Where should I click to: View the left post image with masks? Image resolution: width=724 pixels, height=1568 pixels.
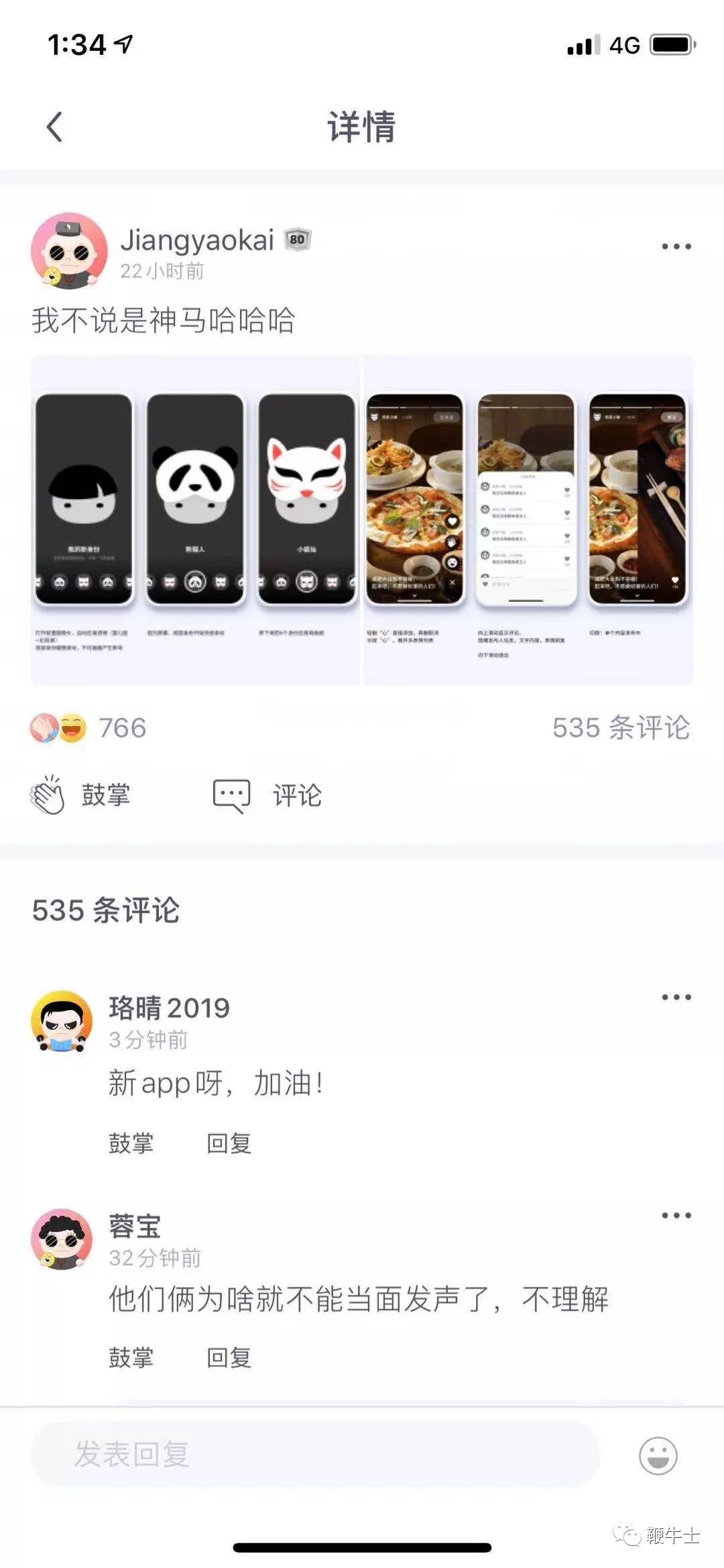click(195, 520)
